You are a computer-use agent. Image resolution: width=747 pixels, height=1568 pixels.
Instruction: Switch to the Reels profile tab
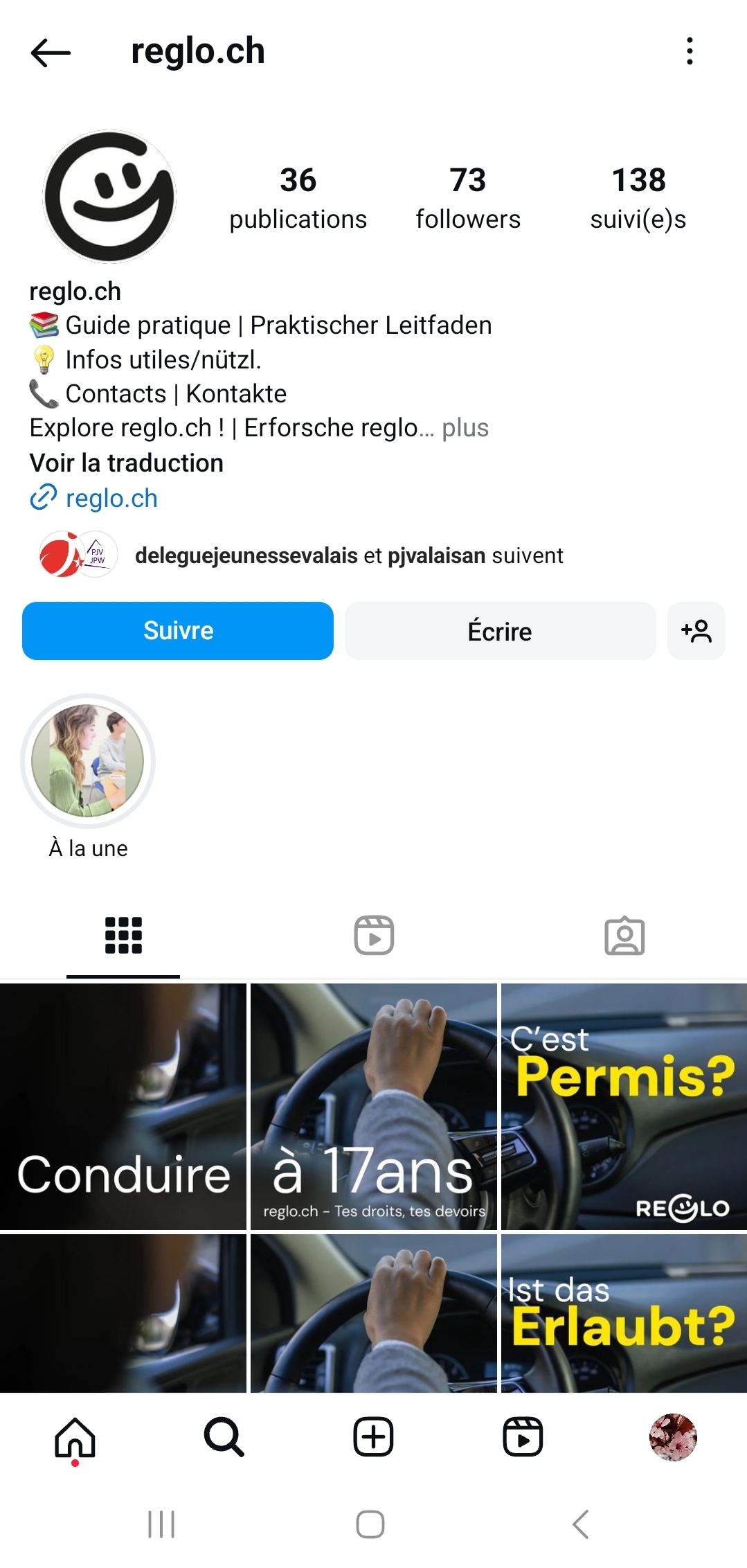click(374, 935)
